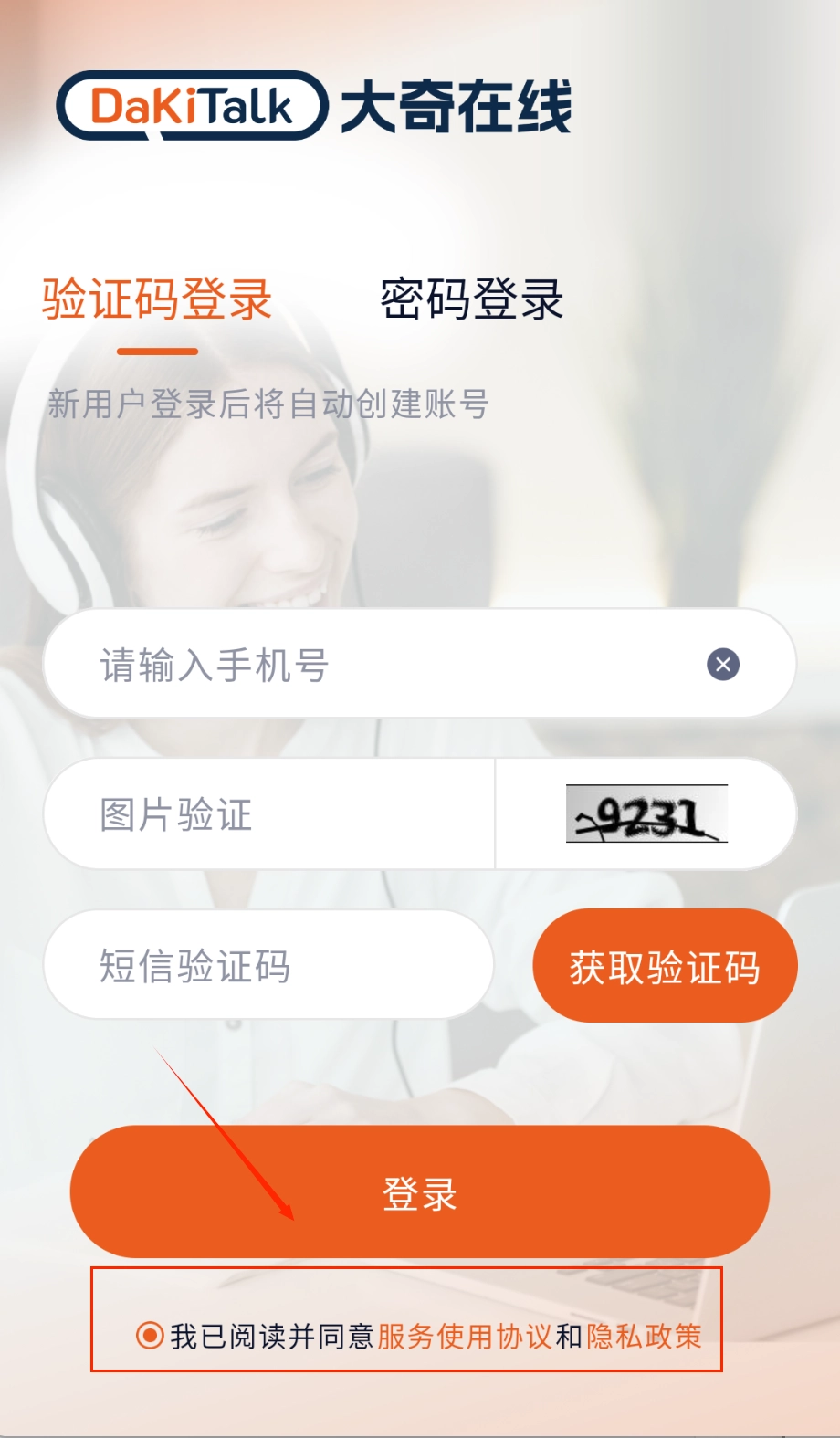Switch to the 密码登录 tab
The width and height of the screenshot is (840, 1438).
[471, 299]
